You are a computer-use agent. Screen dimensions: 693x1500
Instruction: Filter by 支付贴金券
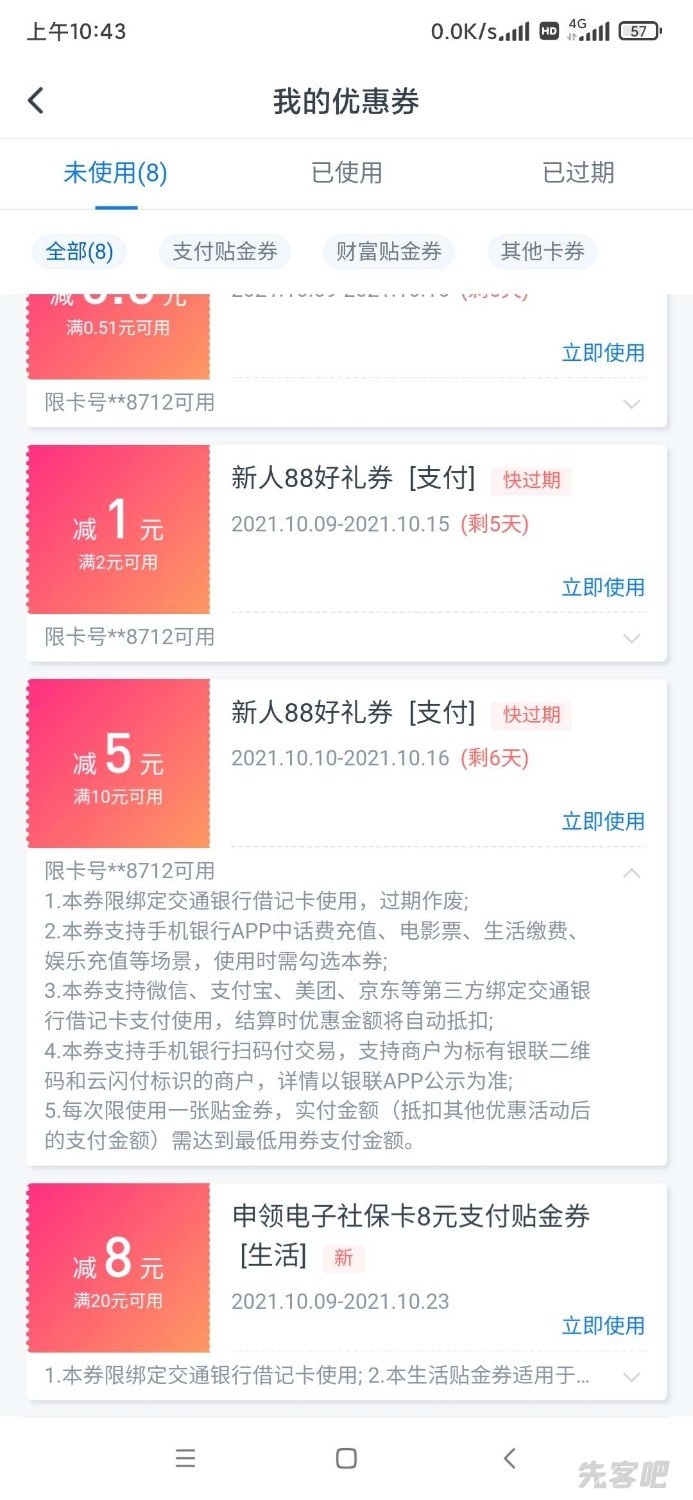[x=225, y=252]
